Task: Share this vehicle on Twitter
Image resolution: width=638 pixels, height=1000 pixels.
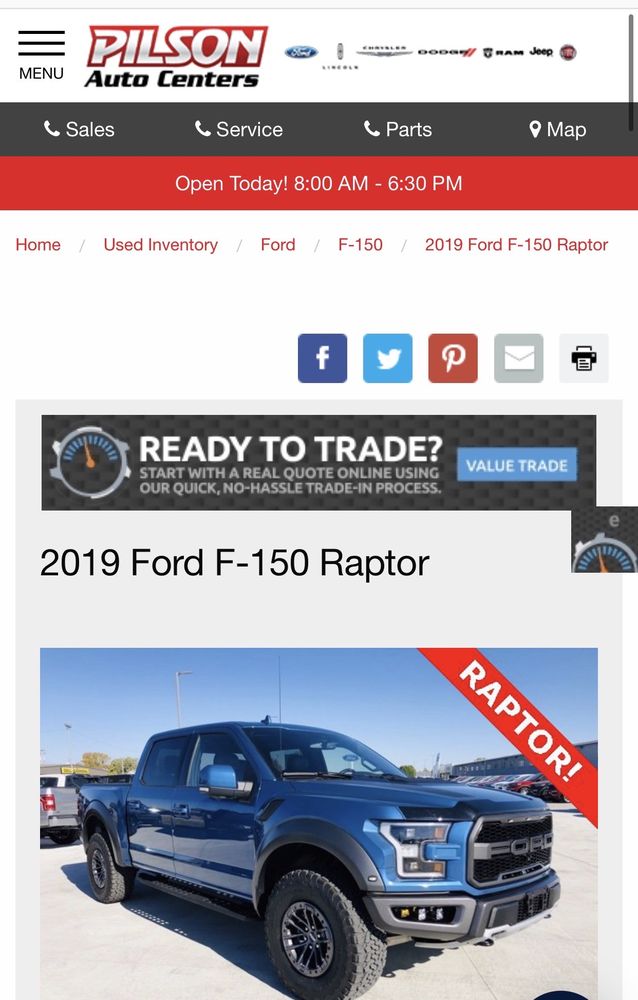Action: 388,358
